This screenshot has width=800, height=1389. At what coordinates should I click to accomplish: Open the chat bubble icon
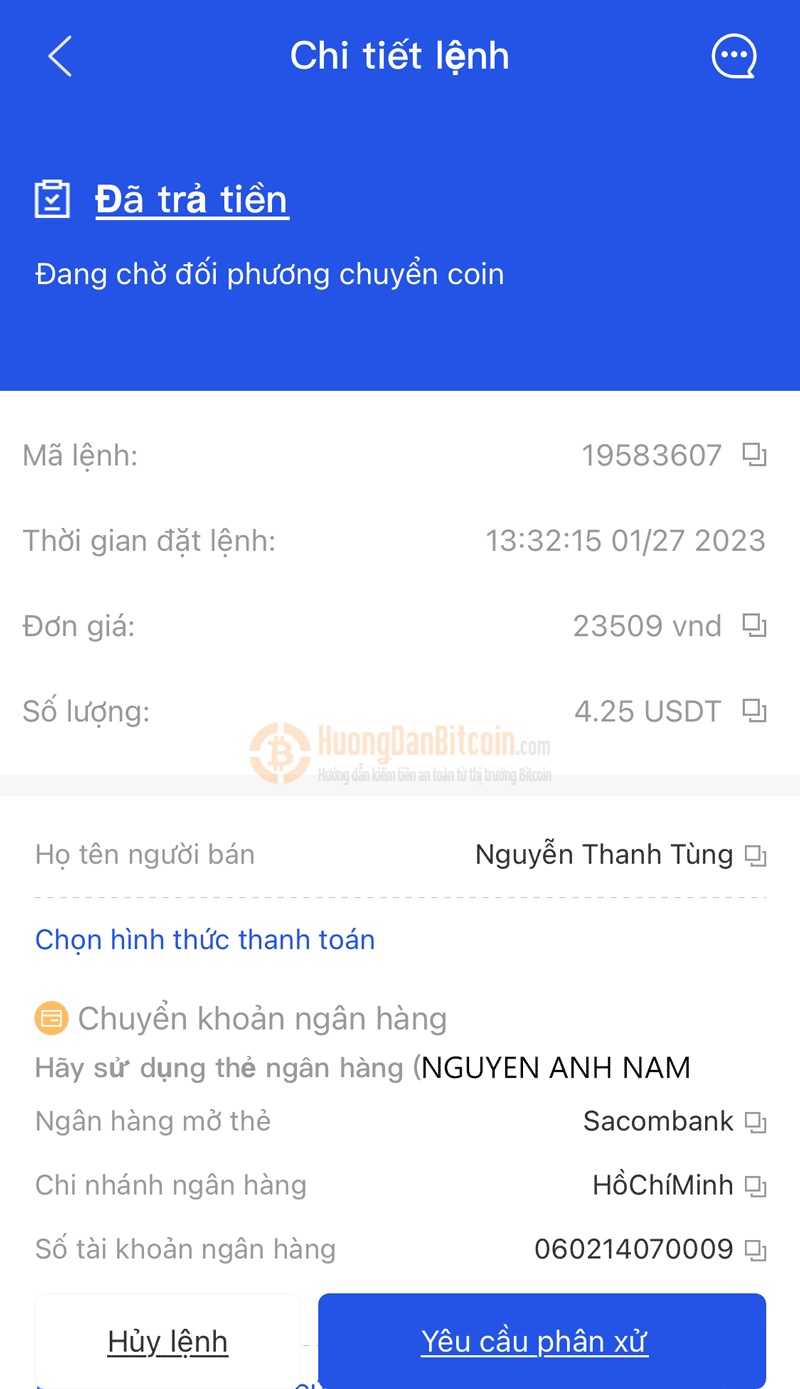click(x=733, y=56)
